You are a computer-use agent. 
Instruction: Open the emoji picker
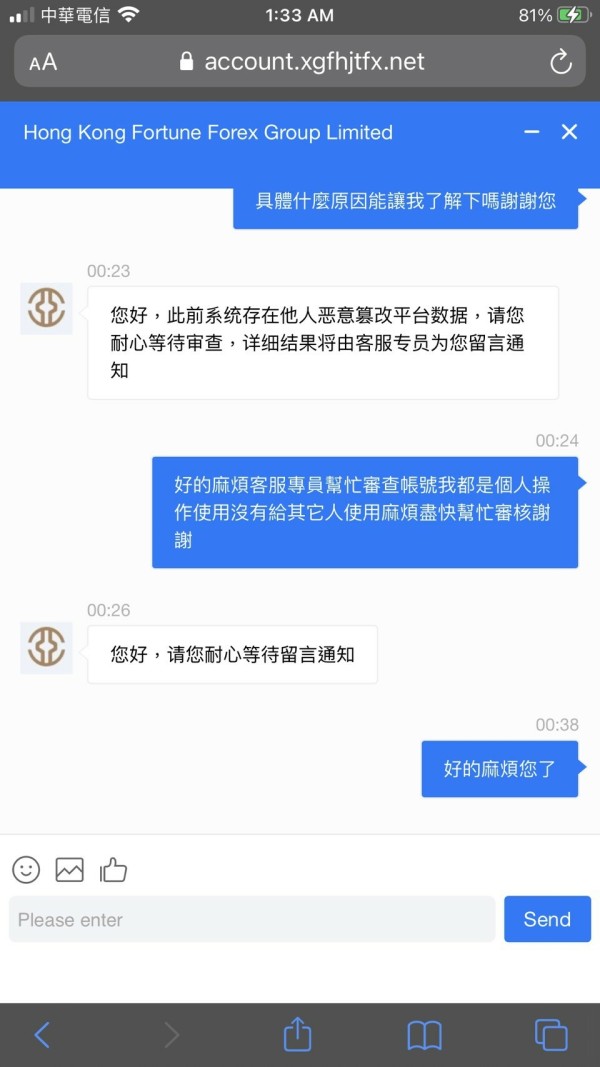(x=27, y=870)
